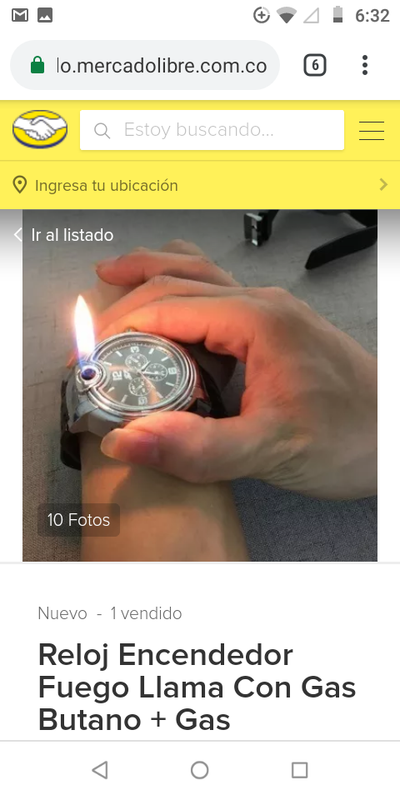Tap the system back button
The height and width of the screenshot is (800, 400).
(x=100, y=770)
